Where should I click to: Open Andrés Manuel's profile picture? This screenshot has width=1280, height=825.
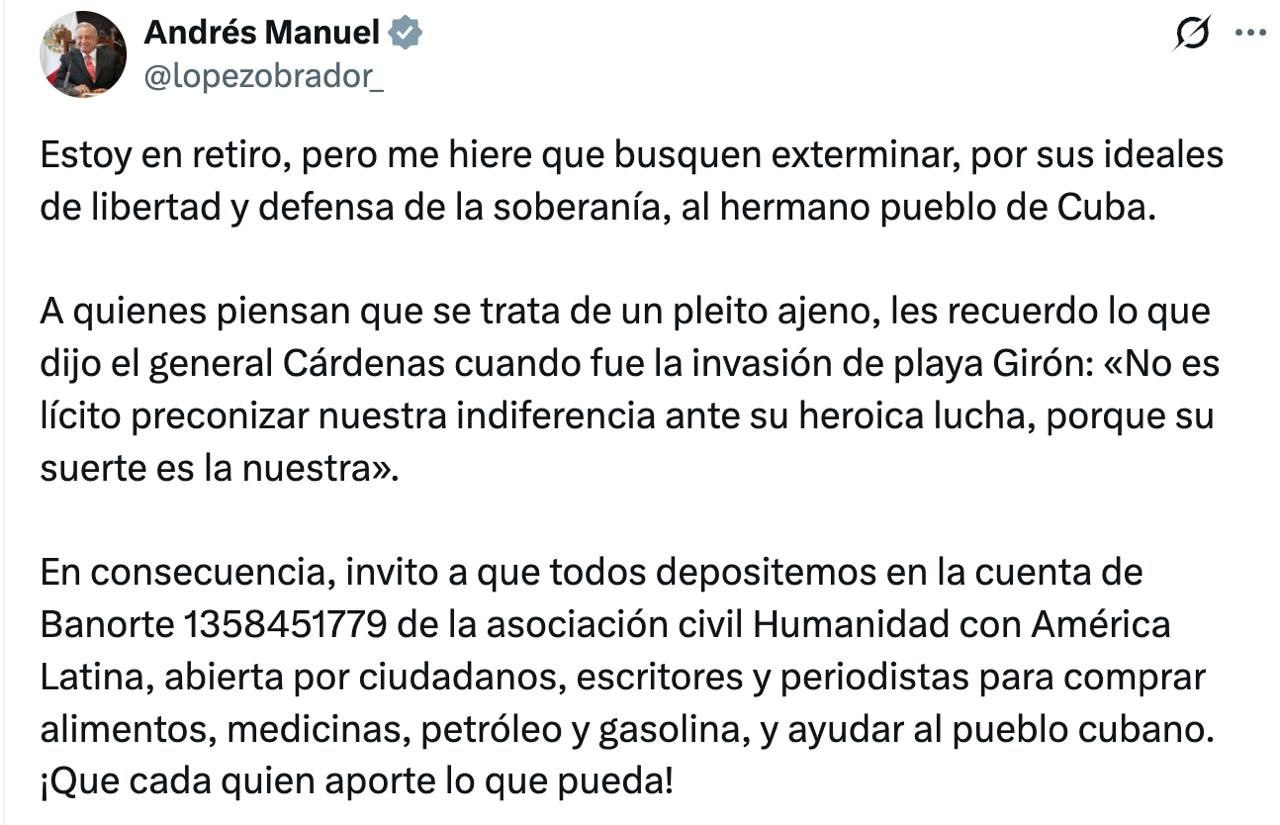(x=83, y=54)
